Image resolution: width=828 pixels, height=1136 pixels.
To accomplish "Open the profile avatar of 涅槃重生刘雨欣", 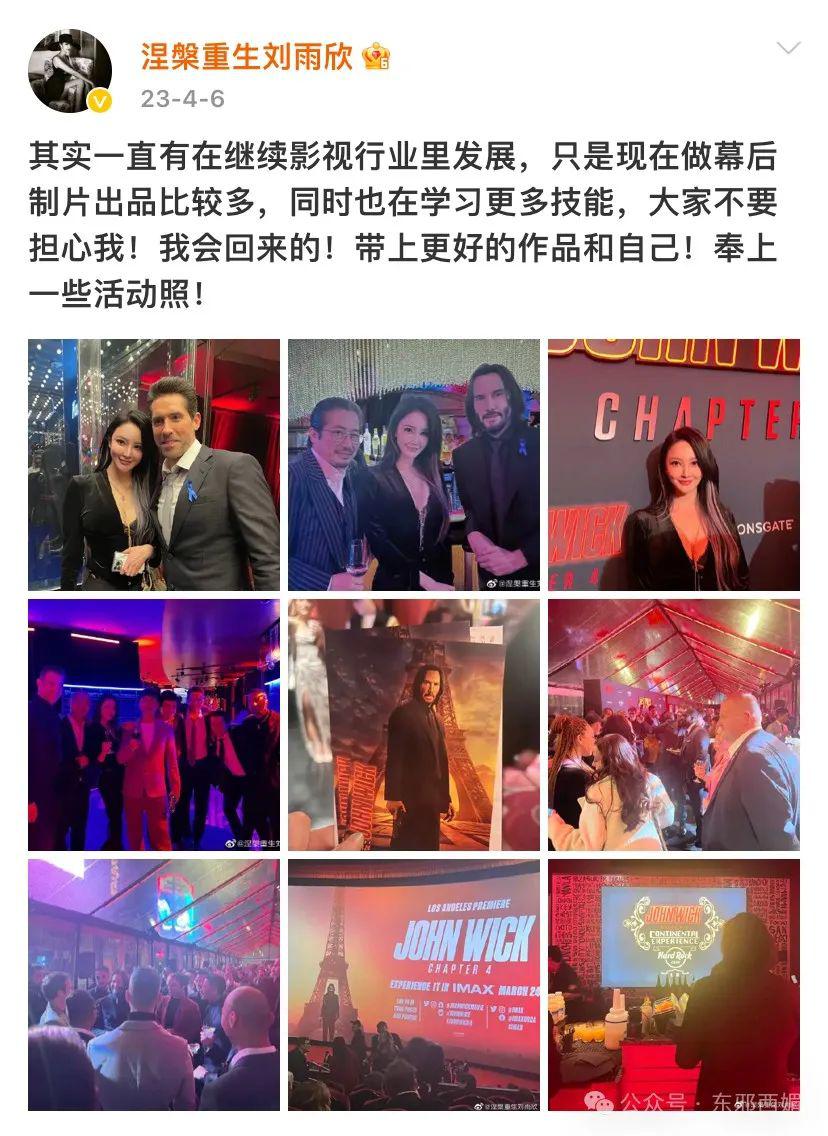I will click(69, 70).
